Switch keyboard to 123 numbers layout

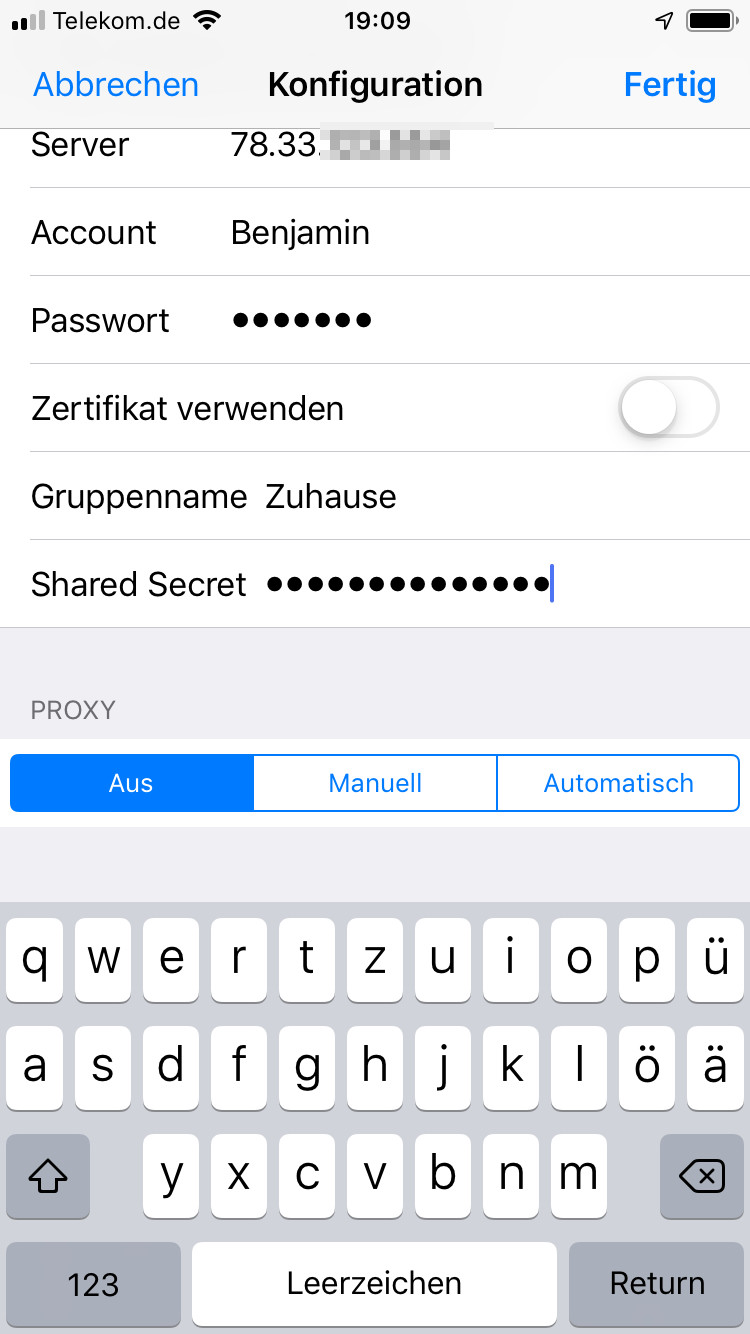93,1285
